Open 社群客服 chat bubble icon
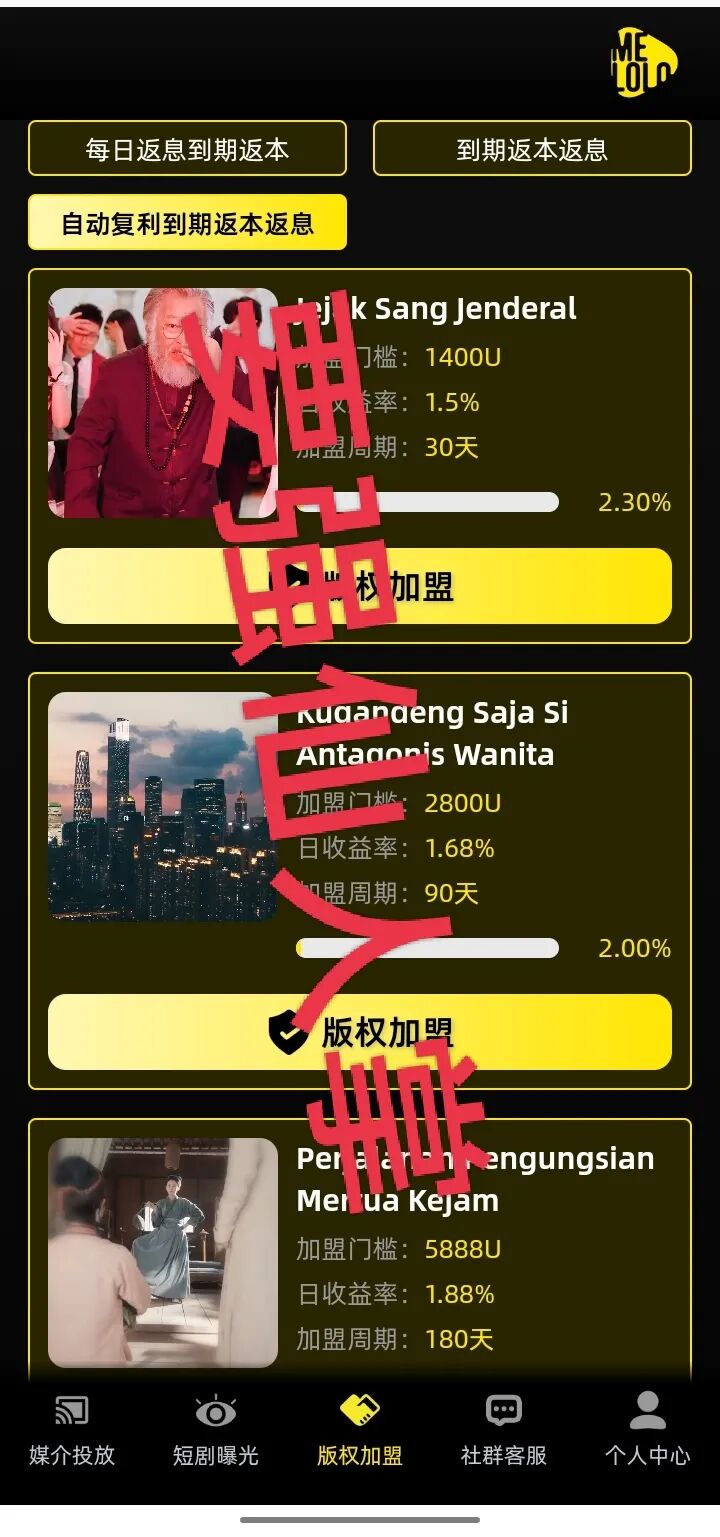The height and width of the screenshot is (1537, 720). [502, 1410]
